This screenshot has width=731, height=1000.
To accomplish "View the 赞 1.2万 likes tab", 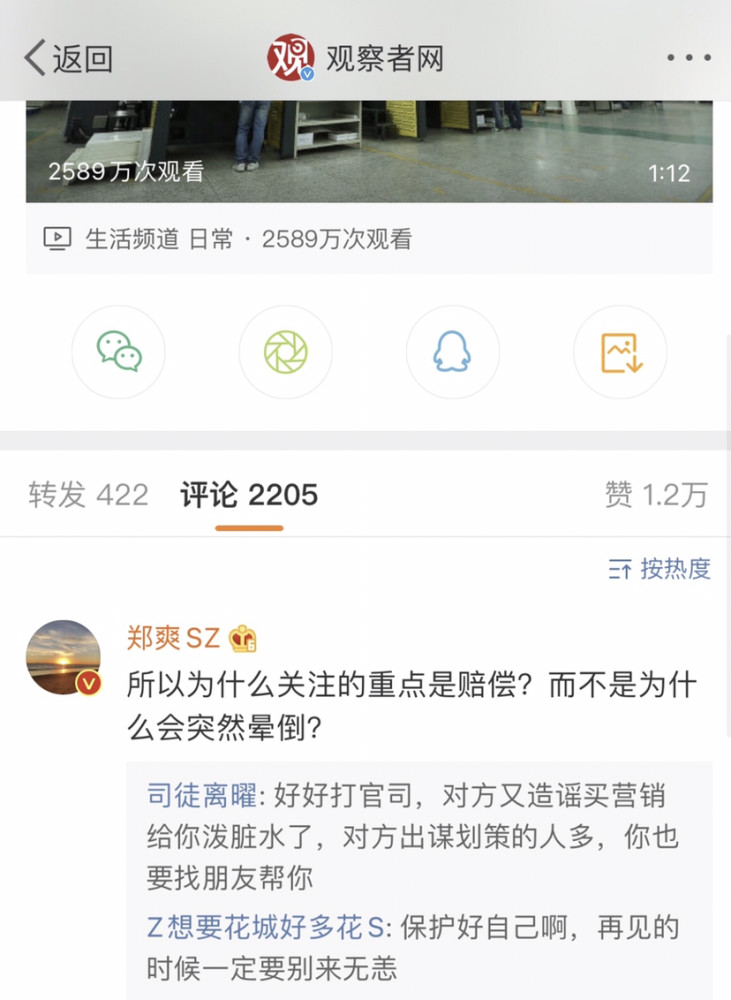I will tap(656, 494).
